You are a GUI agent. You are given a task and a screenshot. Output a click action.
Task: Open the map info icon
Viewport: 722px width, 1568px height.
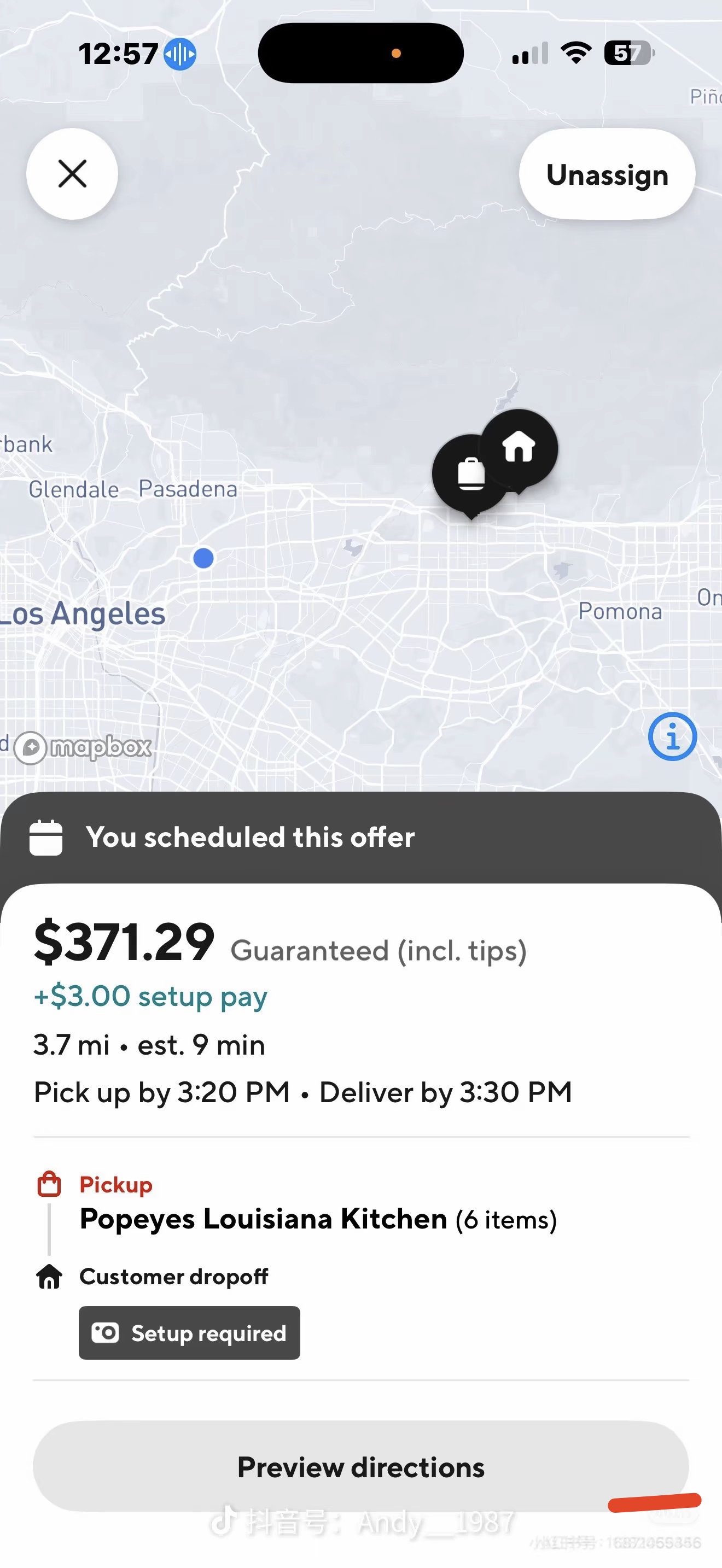(x=672, y=736)
